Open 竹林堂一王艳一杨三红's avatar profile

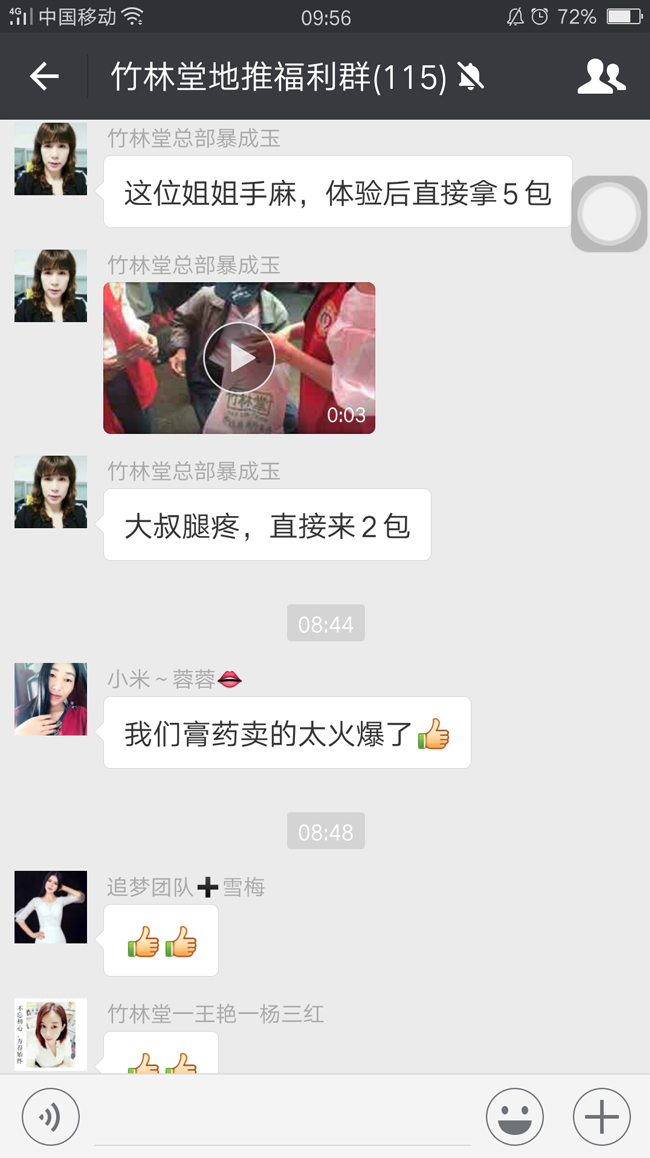(50, 1034)
